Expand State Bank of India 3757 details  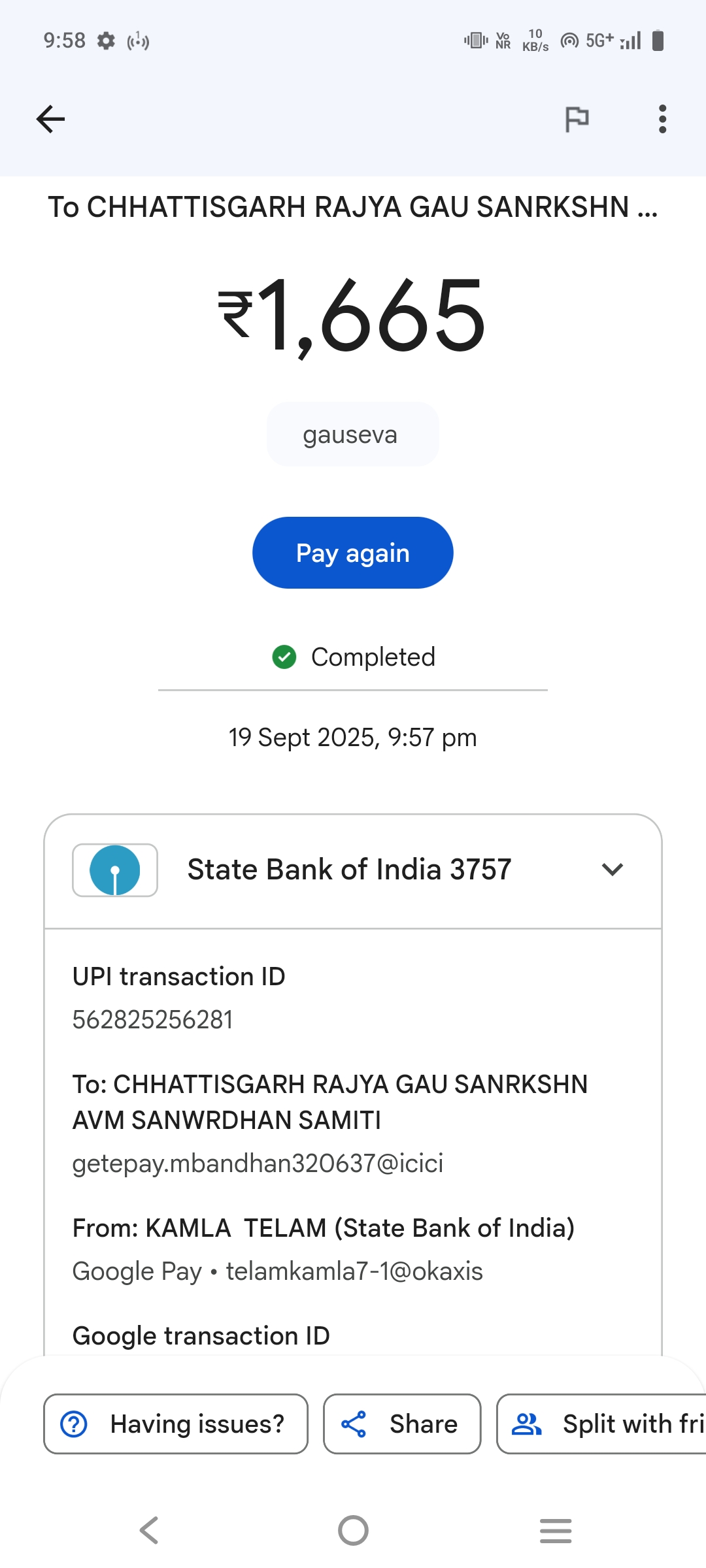pos(612,870)
